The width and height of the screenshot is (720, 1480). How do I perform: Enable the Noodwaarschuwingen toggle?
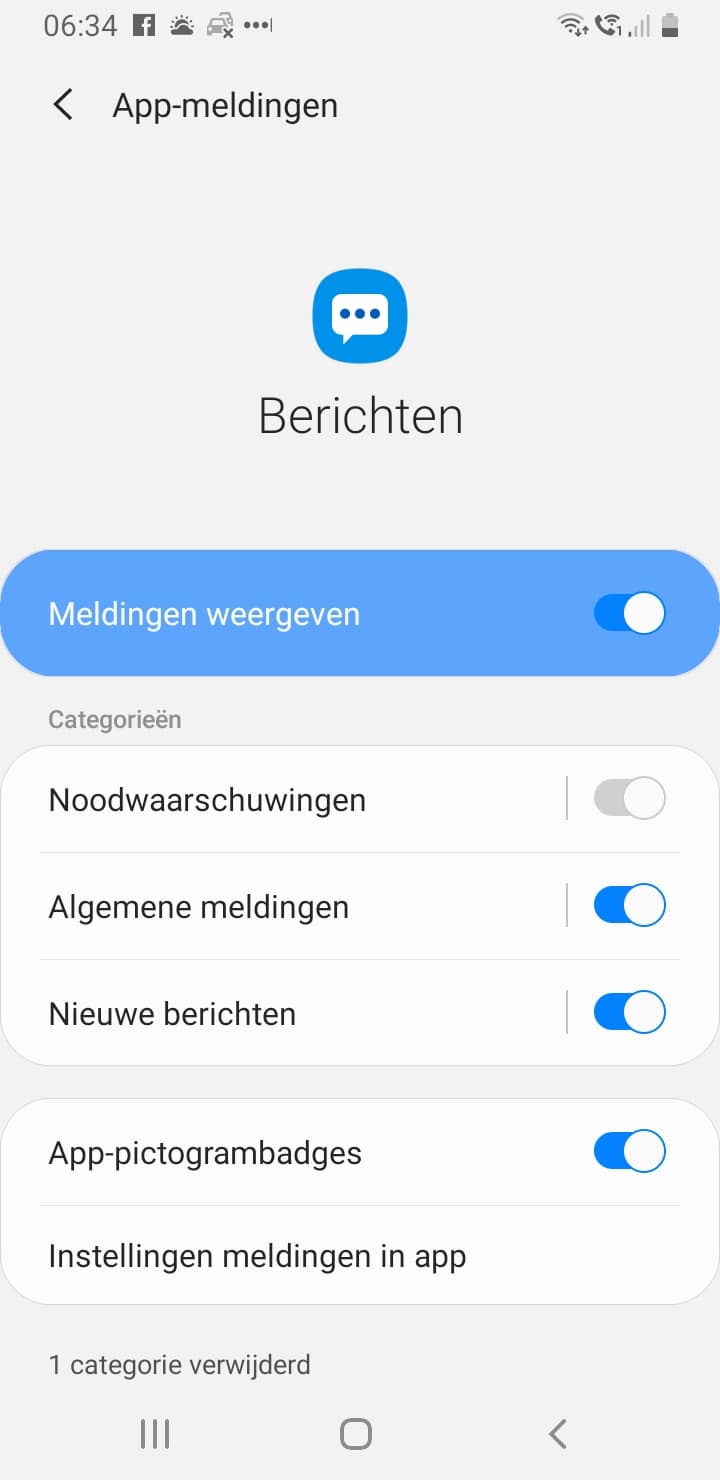(x=628, y=797)
